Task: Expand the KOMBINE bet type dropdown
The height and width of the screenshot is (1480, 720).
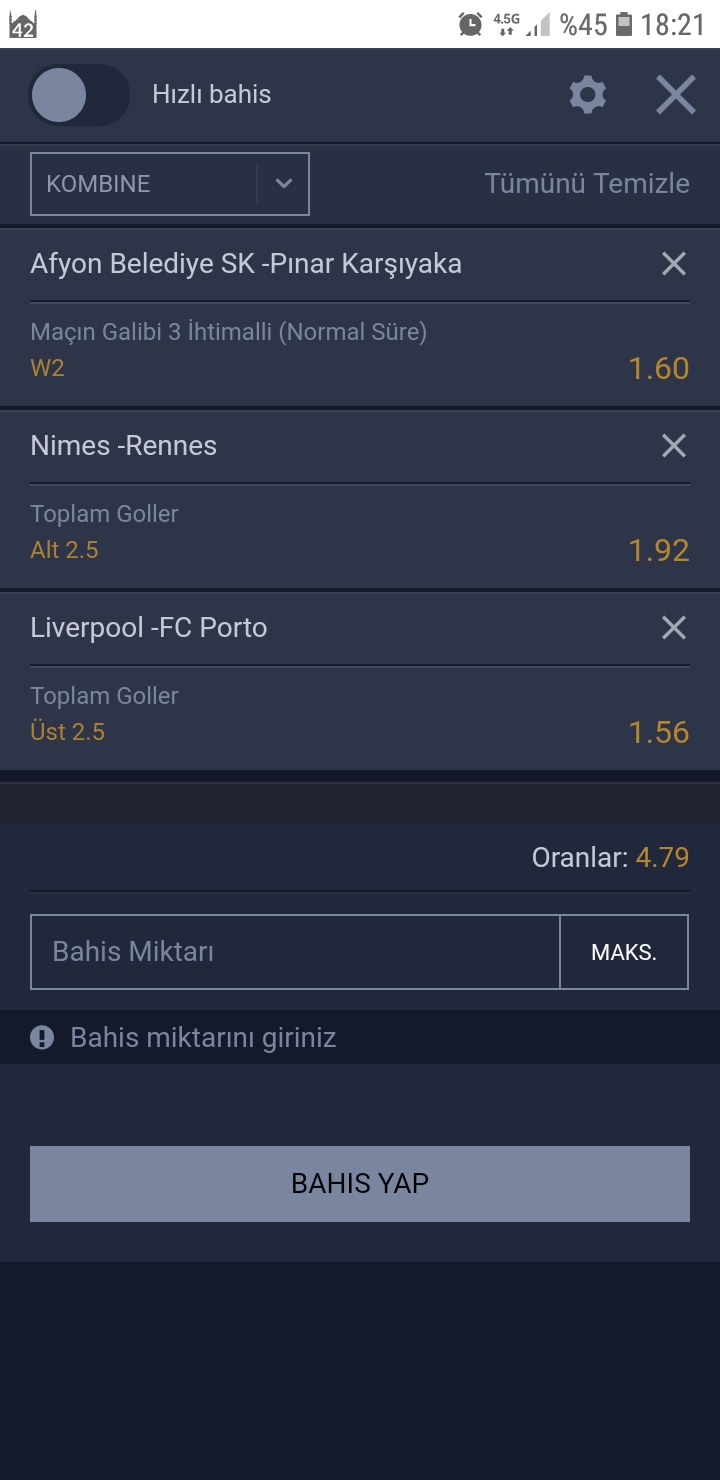Action: [170, 184]
